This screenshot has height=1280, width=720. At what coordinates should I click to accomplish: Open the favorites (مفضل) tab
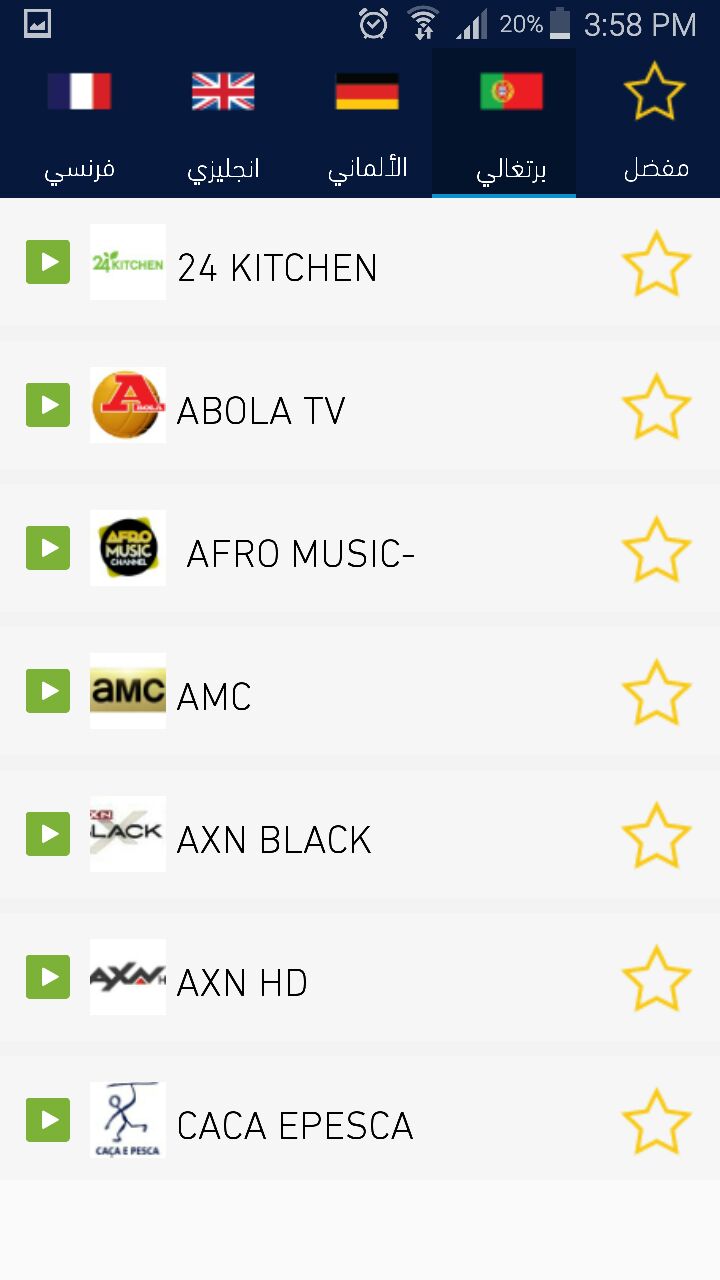[x=655, y=123]
